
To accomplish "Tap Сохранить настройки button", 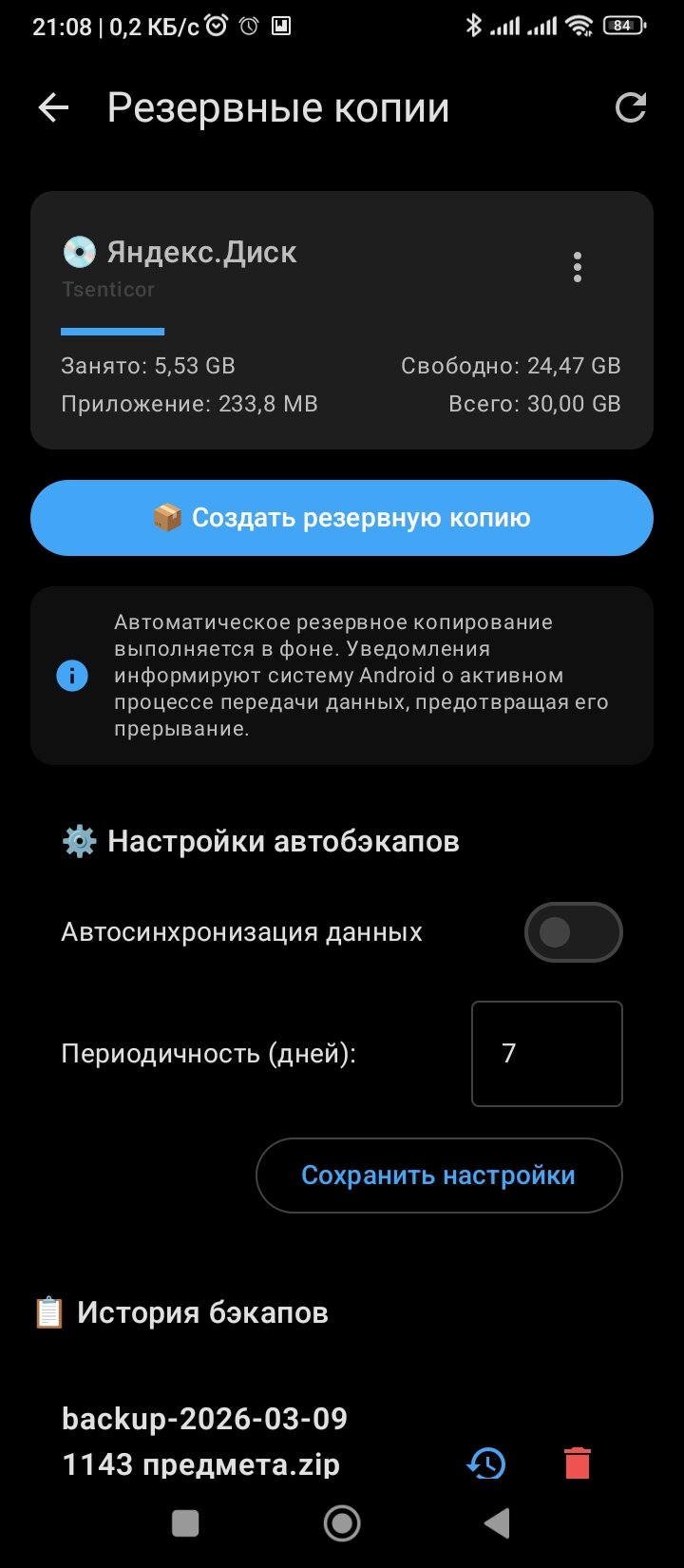I will tap(439, 1176).
